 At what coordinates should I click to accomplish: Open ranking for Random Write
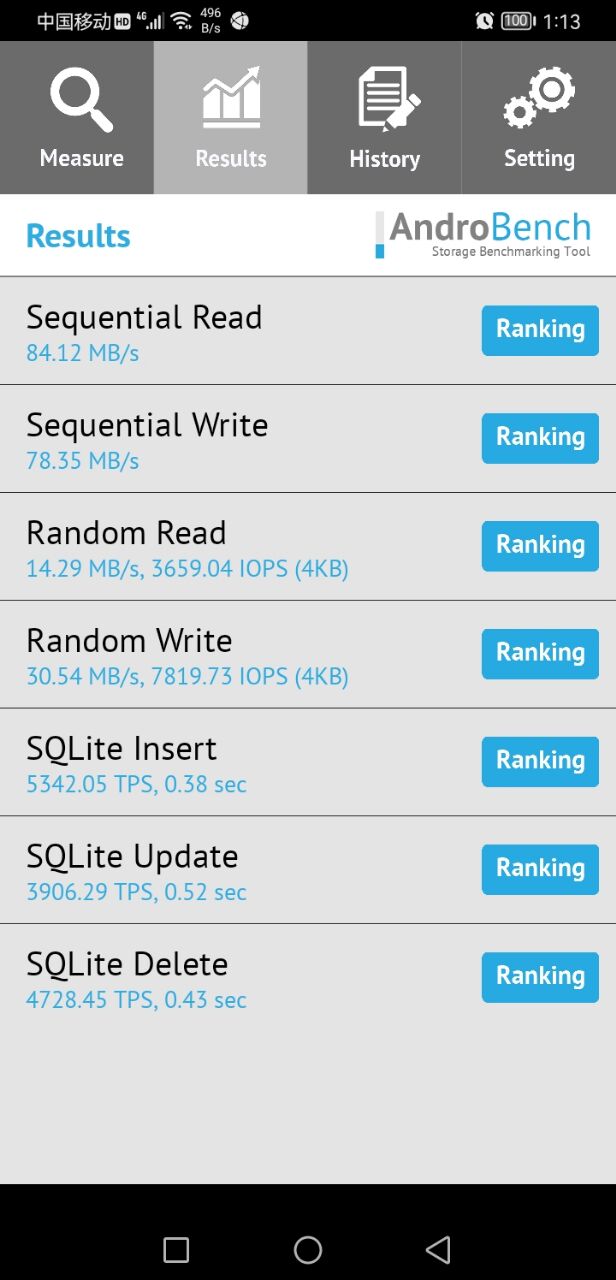540,654
